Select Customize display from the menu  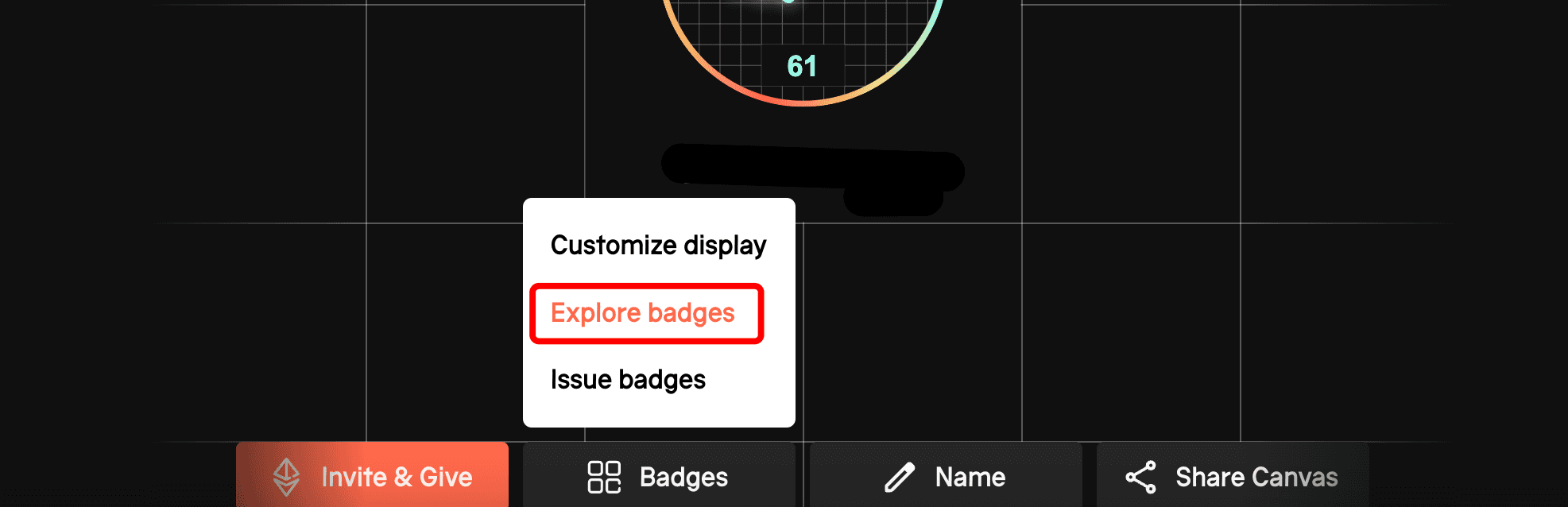click(x=658, y=246)
